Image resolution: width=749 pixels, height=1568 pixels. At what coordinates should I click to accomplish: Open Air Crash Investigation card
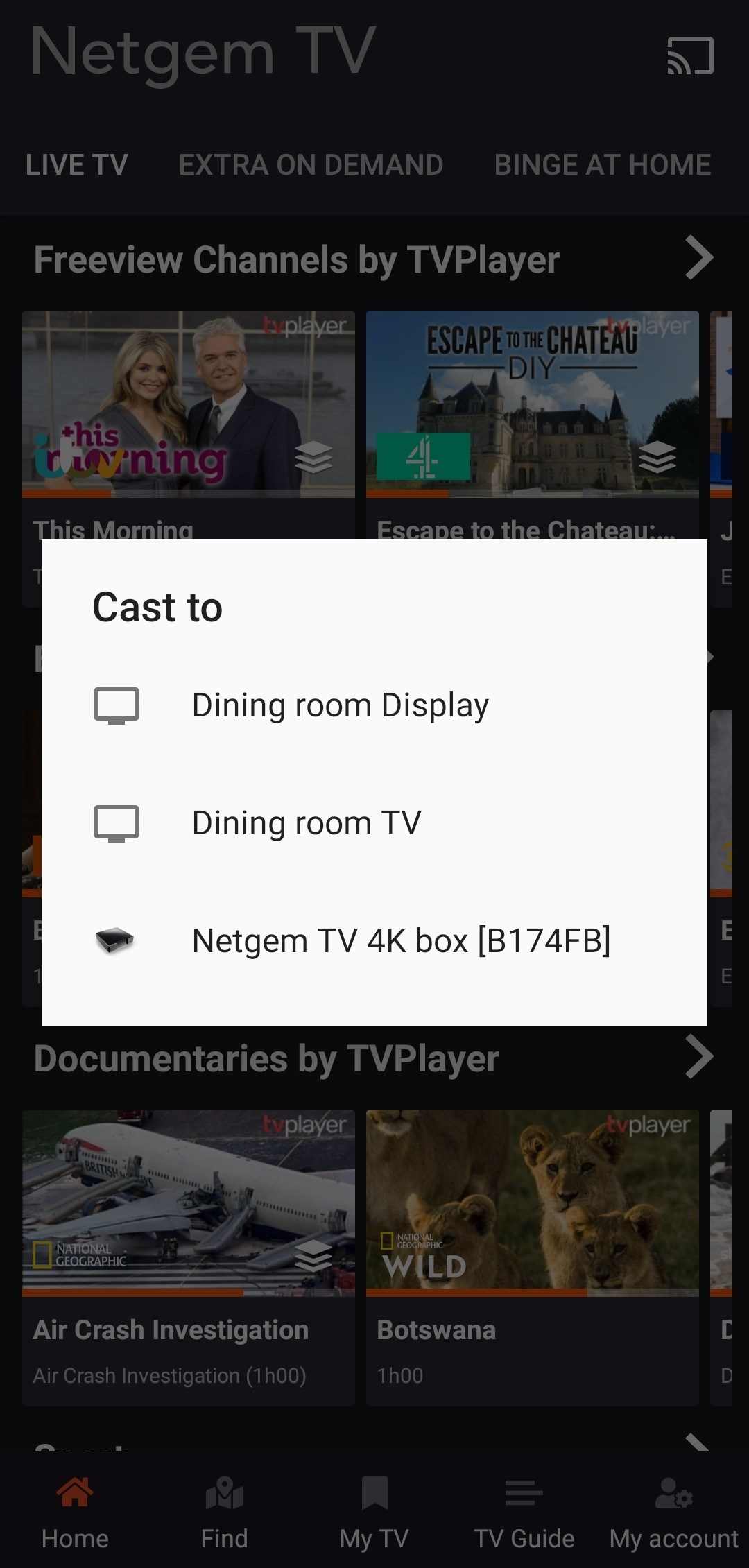pyautogui.click(x=189, y=1258)
